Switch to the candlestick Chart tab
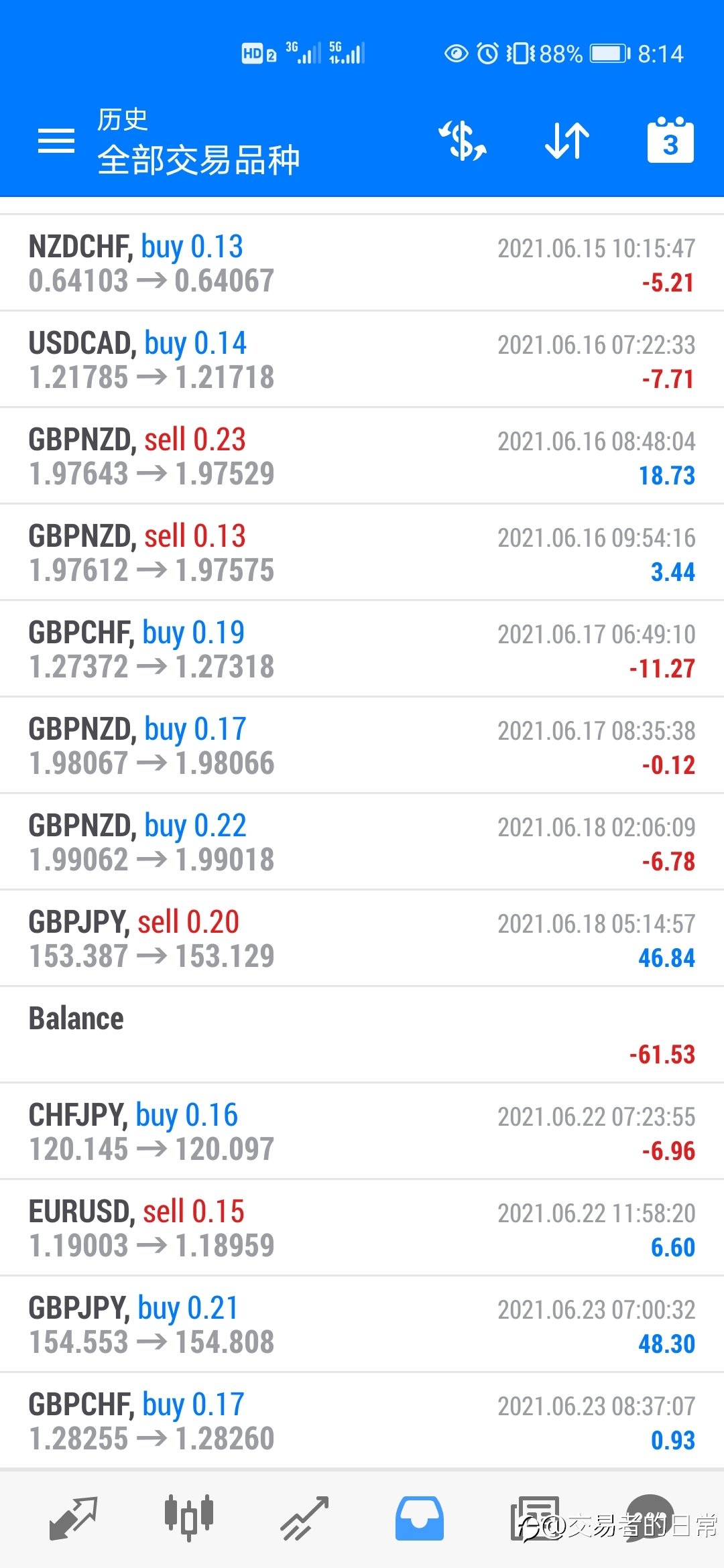 pyautogui.click(x=189, y=1518)
